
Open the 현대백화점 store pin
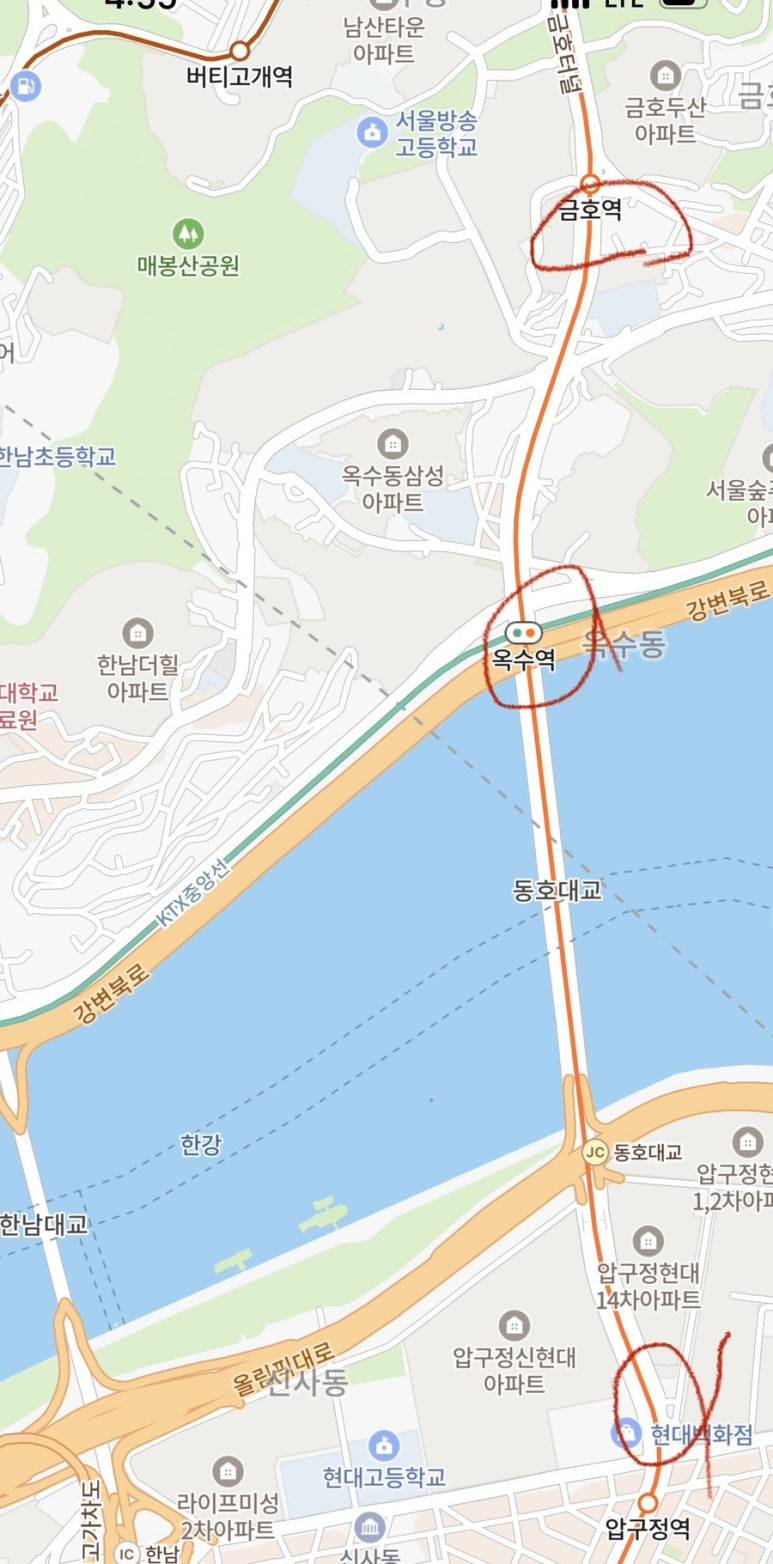pyautogui.click(x=626, y=1434)
